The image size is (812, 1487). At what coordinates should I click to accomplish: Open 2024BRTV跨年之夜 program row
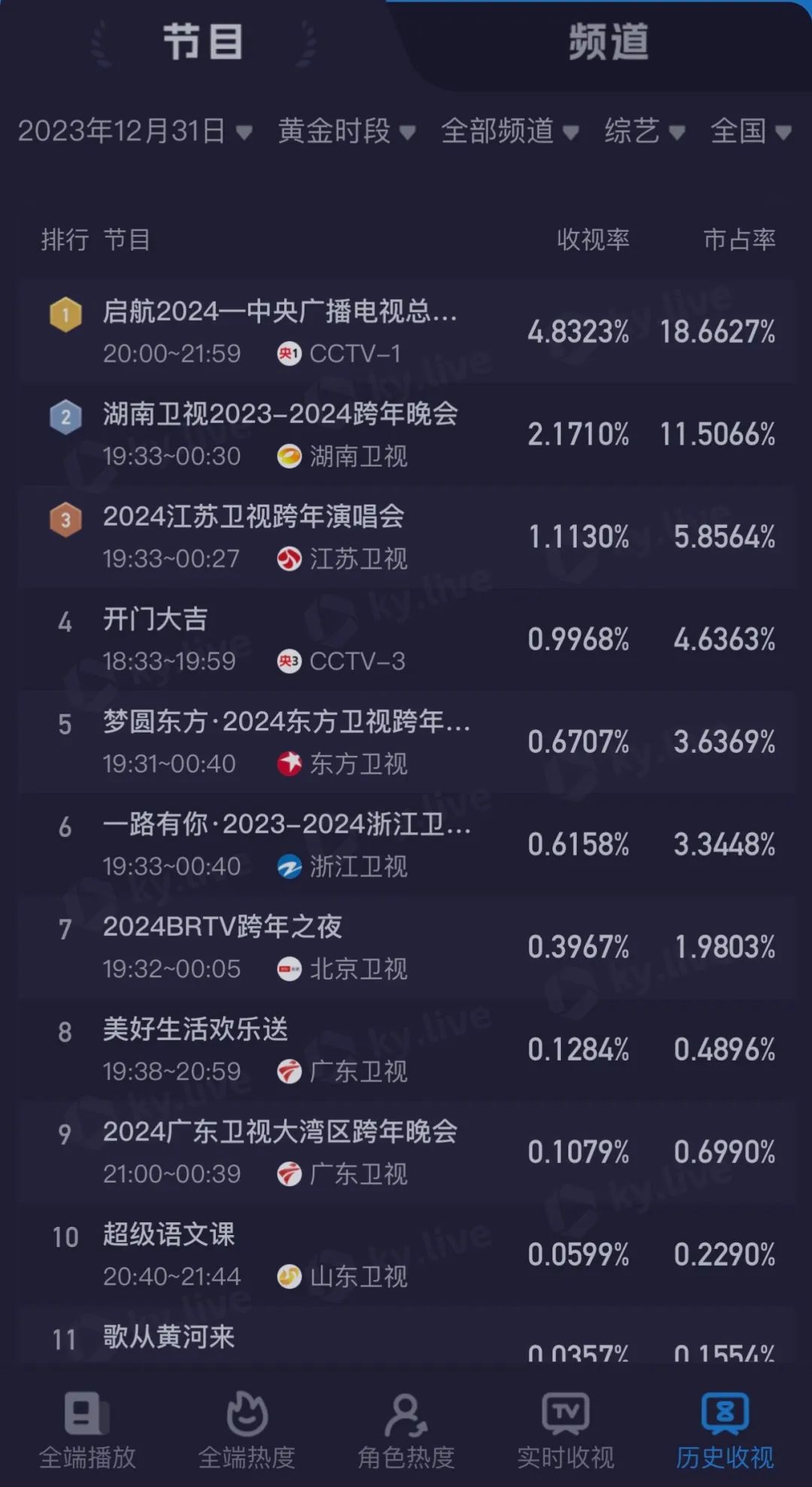click(407, 947)
